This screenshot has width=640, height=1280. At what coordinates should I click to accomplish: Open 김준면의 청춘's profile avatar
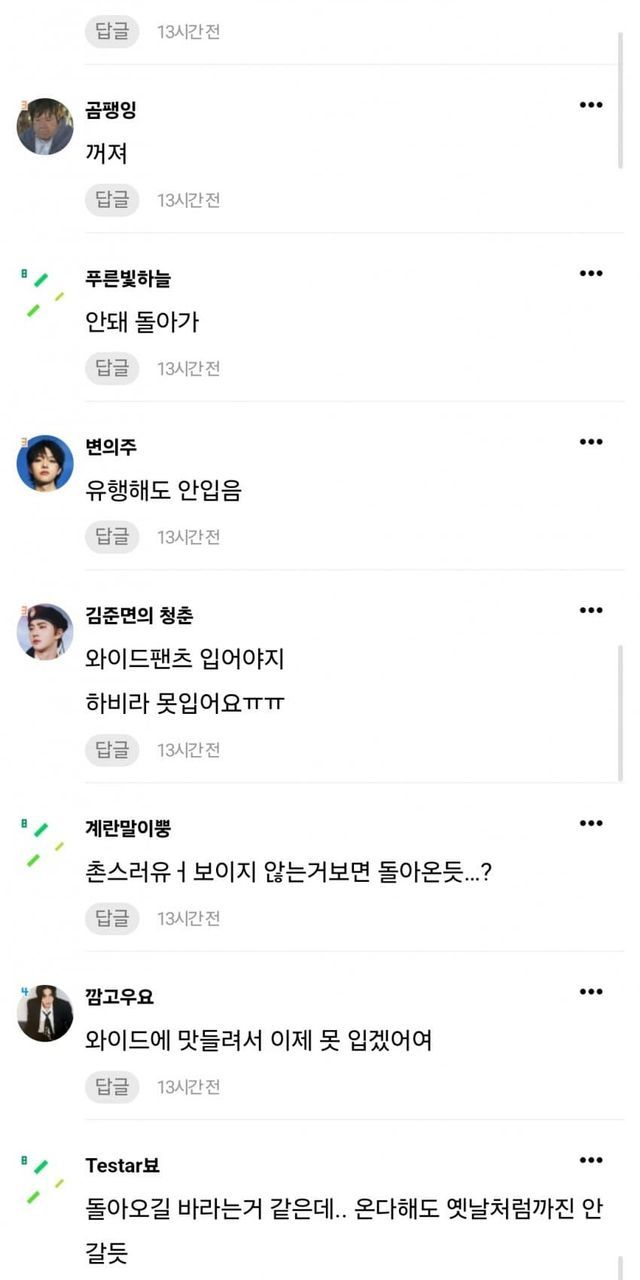(x=45, y=632)
